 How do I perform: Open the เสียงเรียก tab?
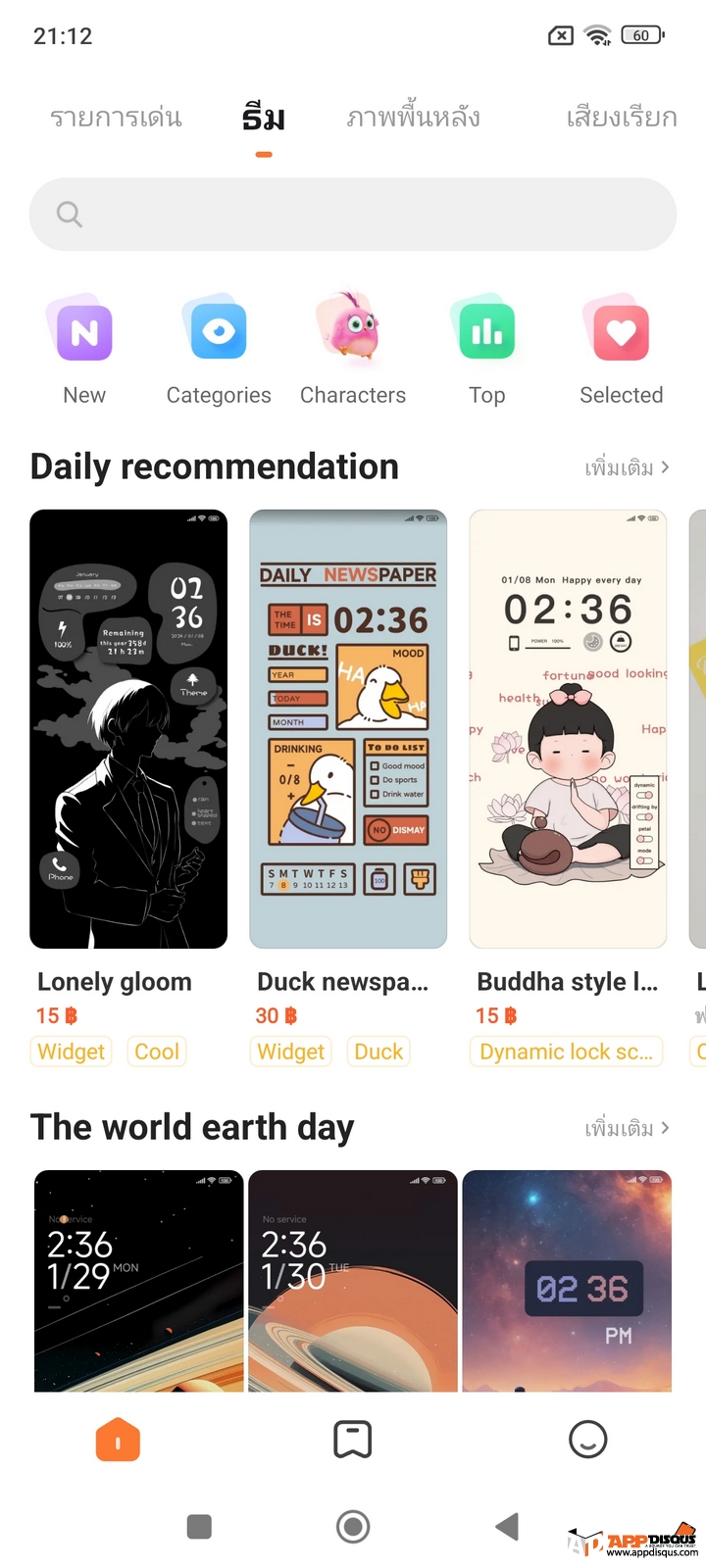pyautogui.click(x=621, y=119)
